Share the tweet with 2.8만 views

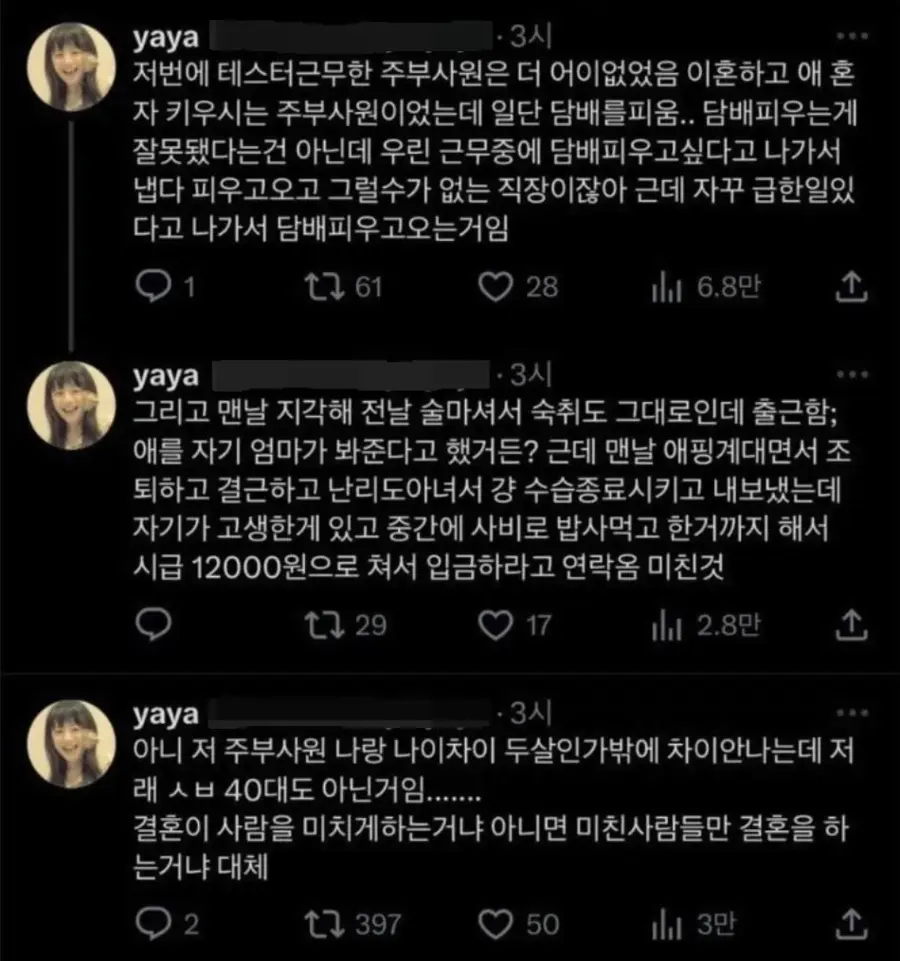click(849, 626)
